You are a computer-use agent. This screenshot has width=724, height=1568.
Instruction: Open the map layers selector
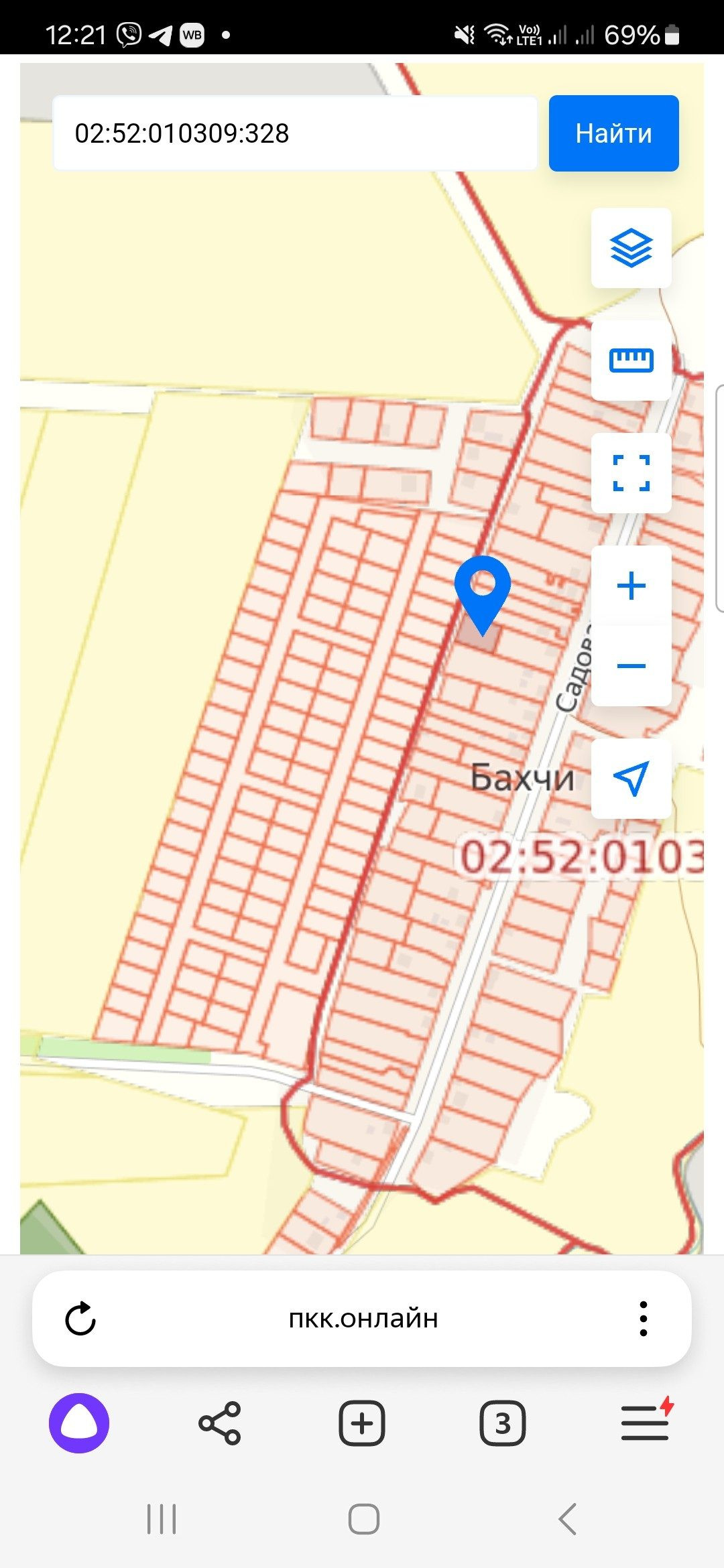click(x=631, y=248)
